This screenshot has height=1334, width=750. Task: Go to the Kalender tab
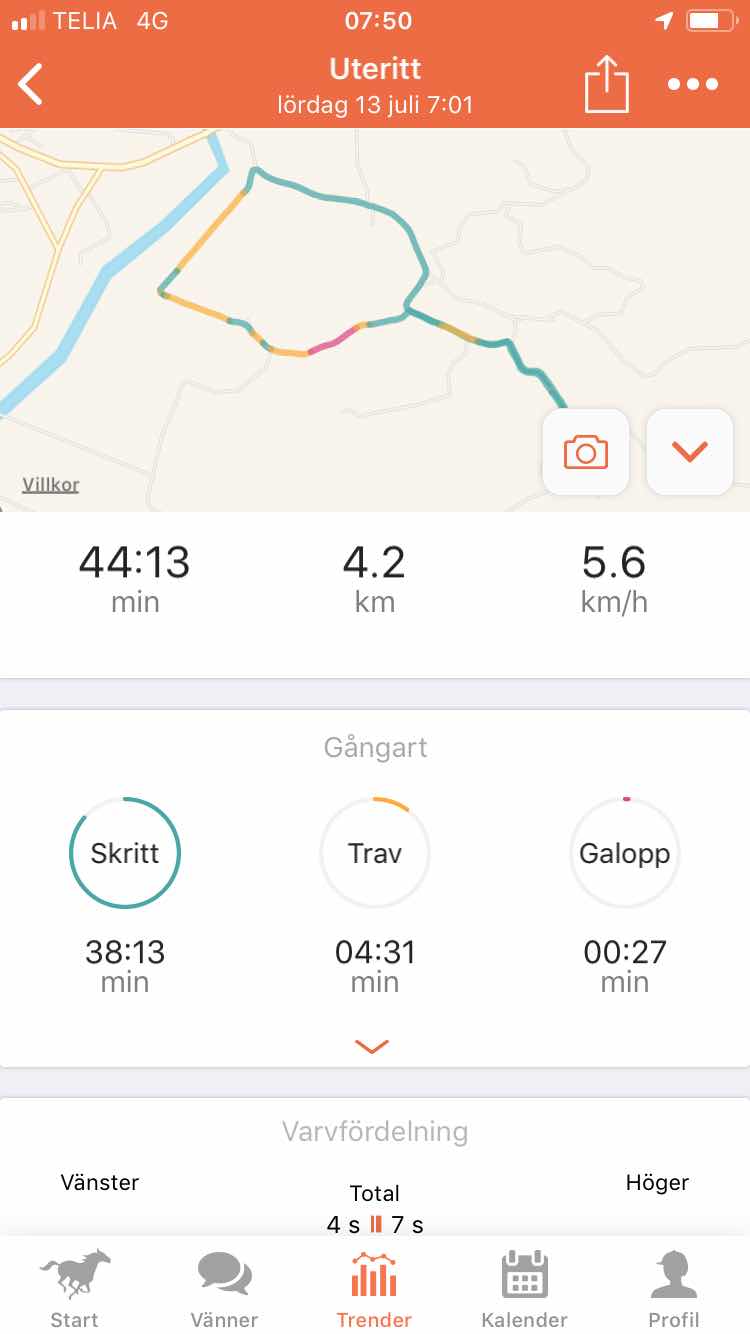(x=524, y=1288)
